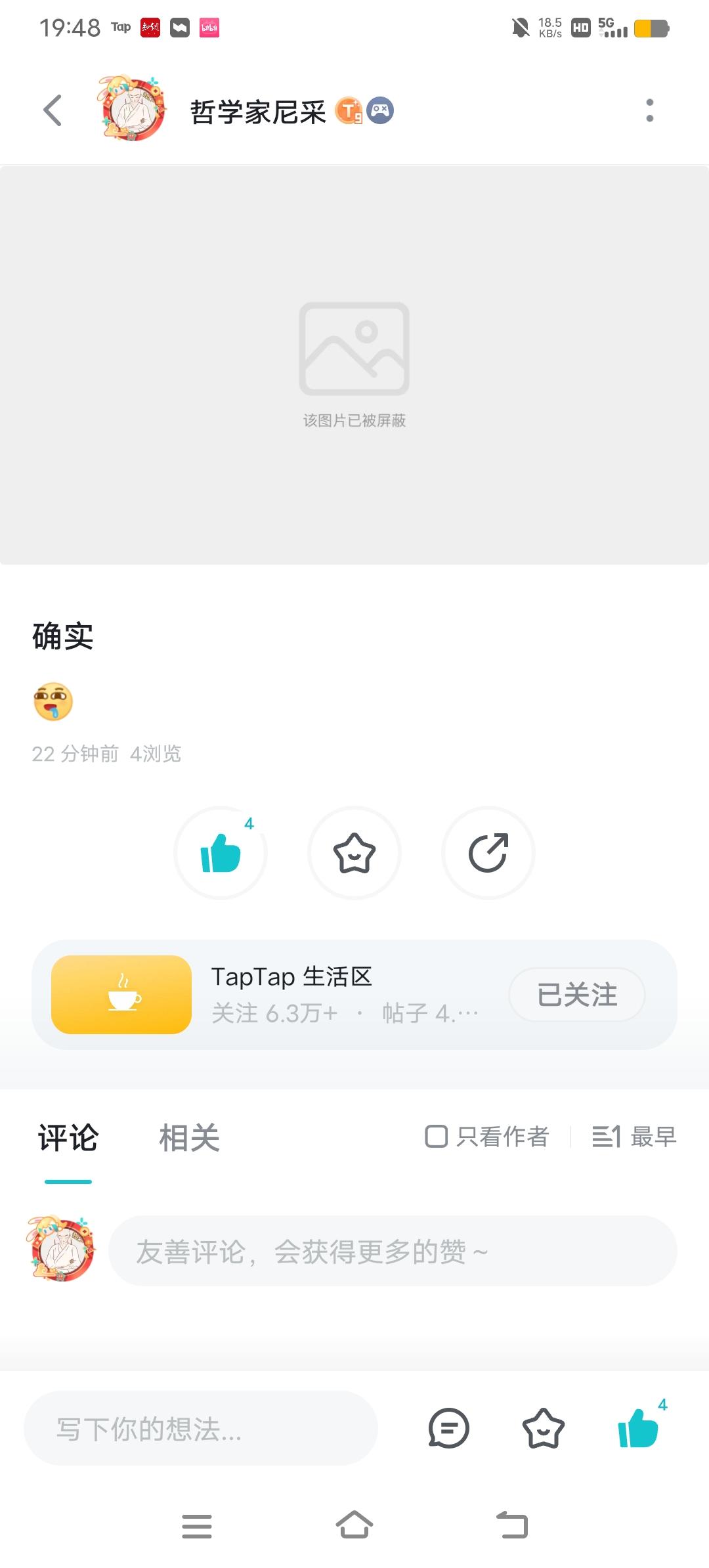The width and height of the screenshot is (709, 1568).
Task: Open the three-dot overflow menu
Action: tap(649, 109)
